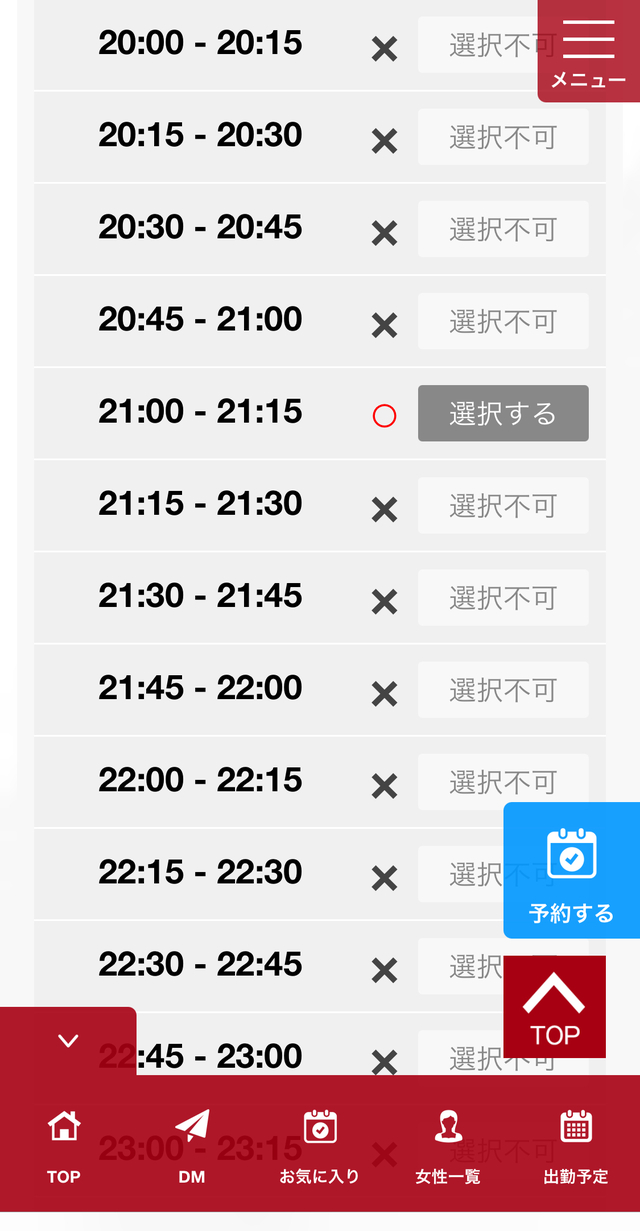Open the メニュー hamburger menu
Image resolution: width=640 pixels, height=1231 pixels.
(589, 50)
